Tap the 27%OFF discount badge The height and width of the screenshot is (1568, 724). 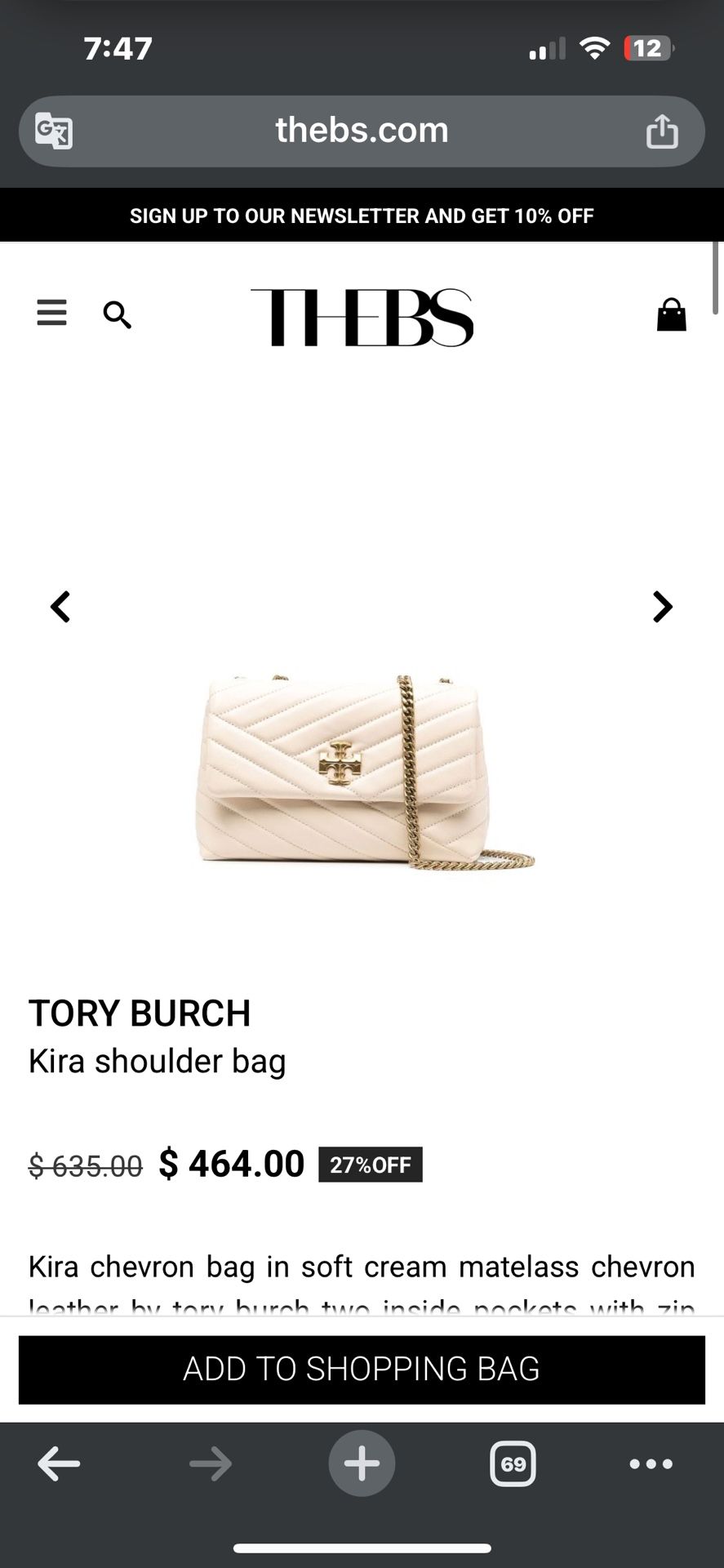(x=369, y=1165)
